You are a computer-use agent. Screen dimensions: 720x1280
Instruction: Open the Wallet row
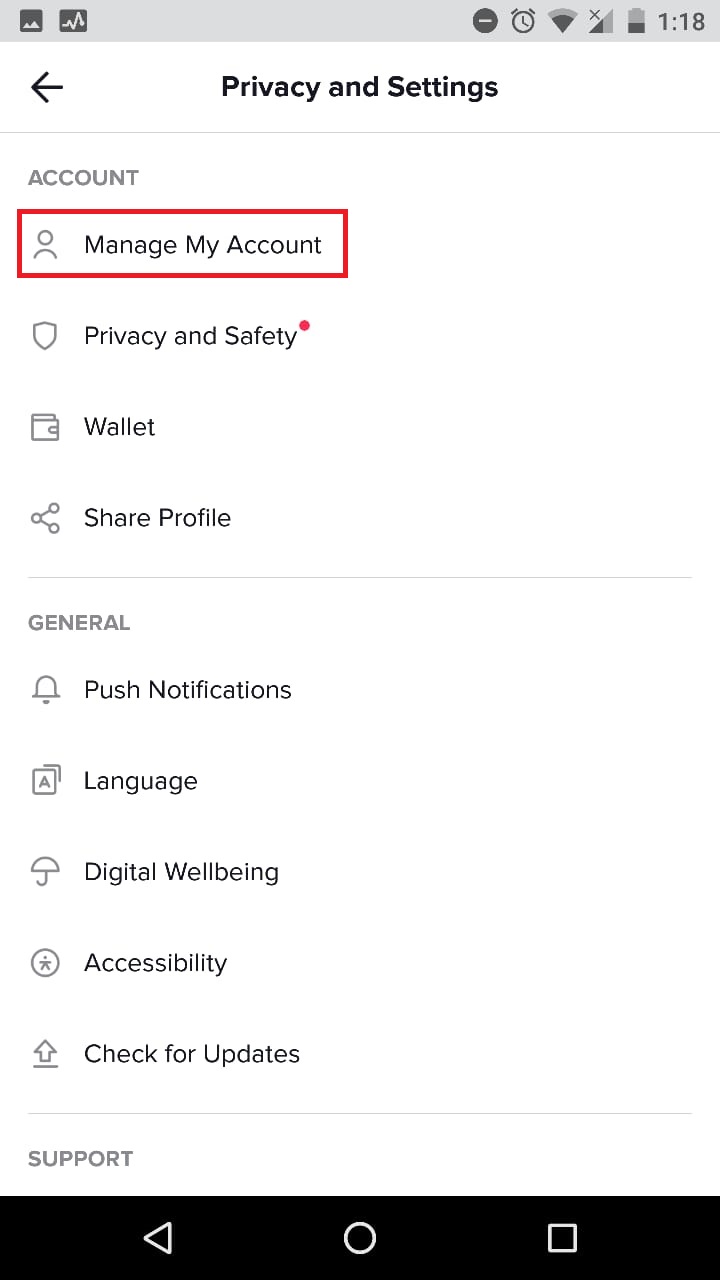360,427
